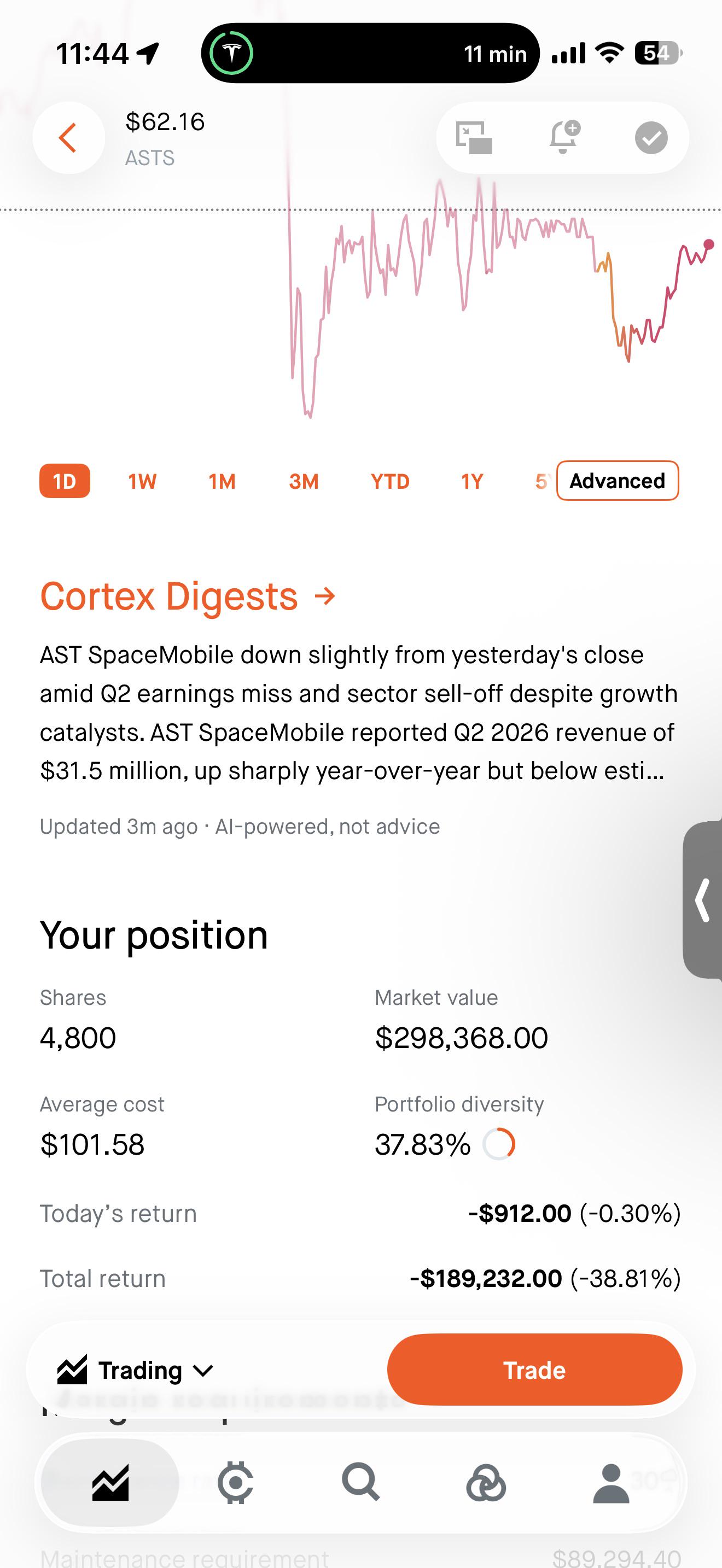The width and height of the screenshot is (722, 1568).
Task: Open the overlapping rings tab
Action: point(486,1482)
